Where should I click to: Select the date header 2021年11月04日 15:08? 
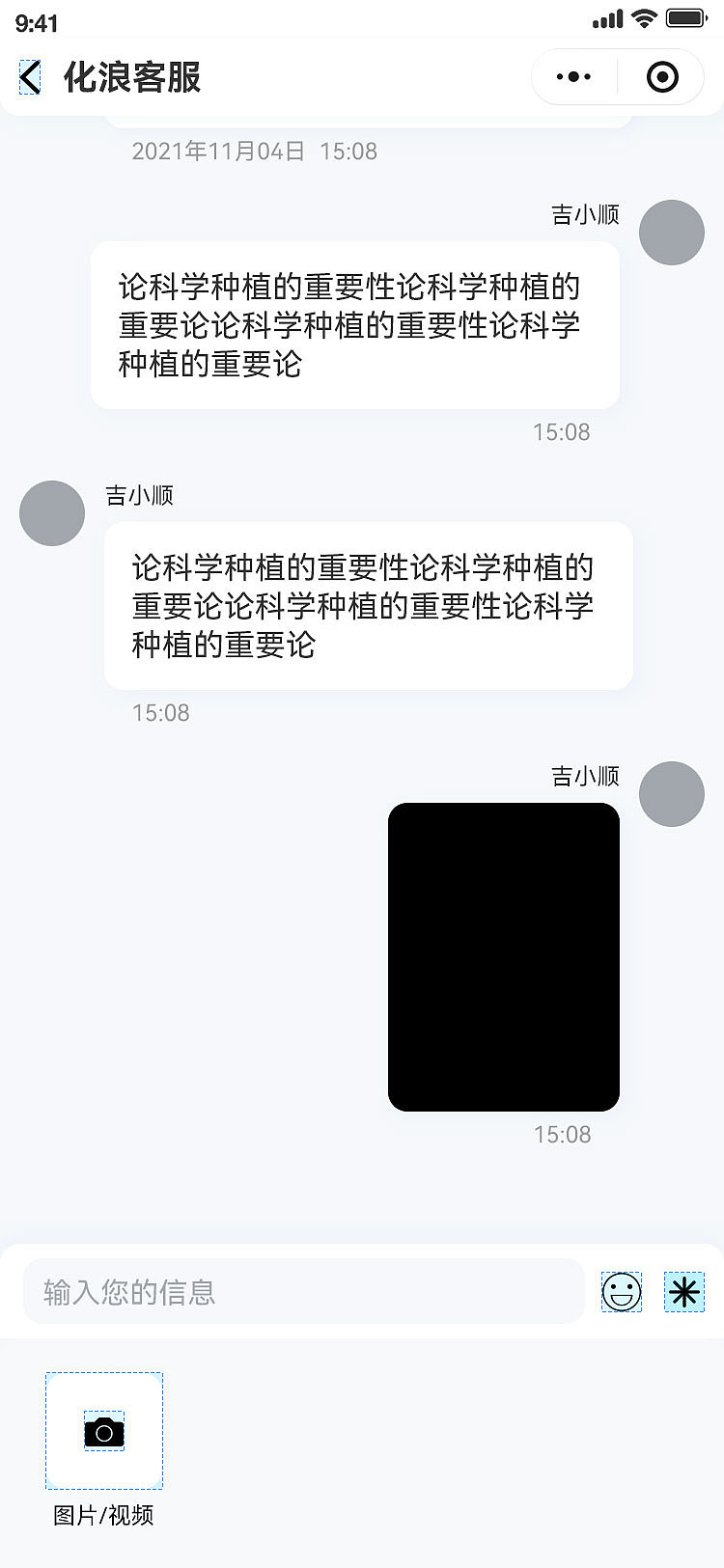(255, 151)
